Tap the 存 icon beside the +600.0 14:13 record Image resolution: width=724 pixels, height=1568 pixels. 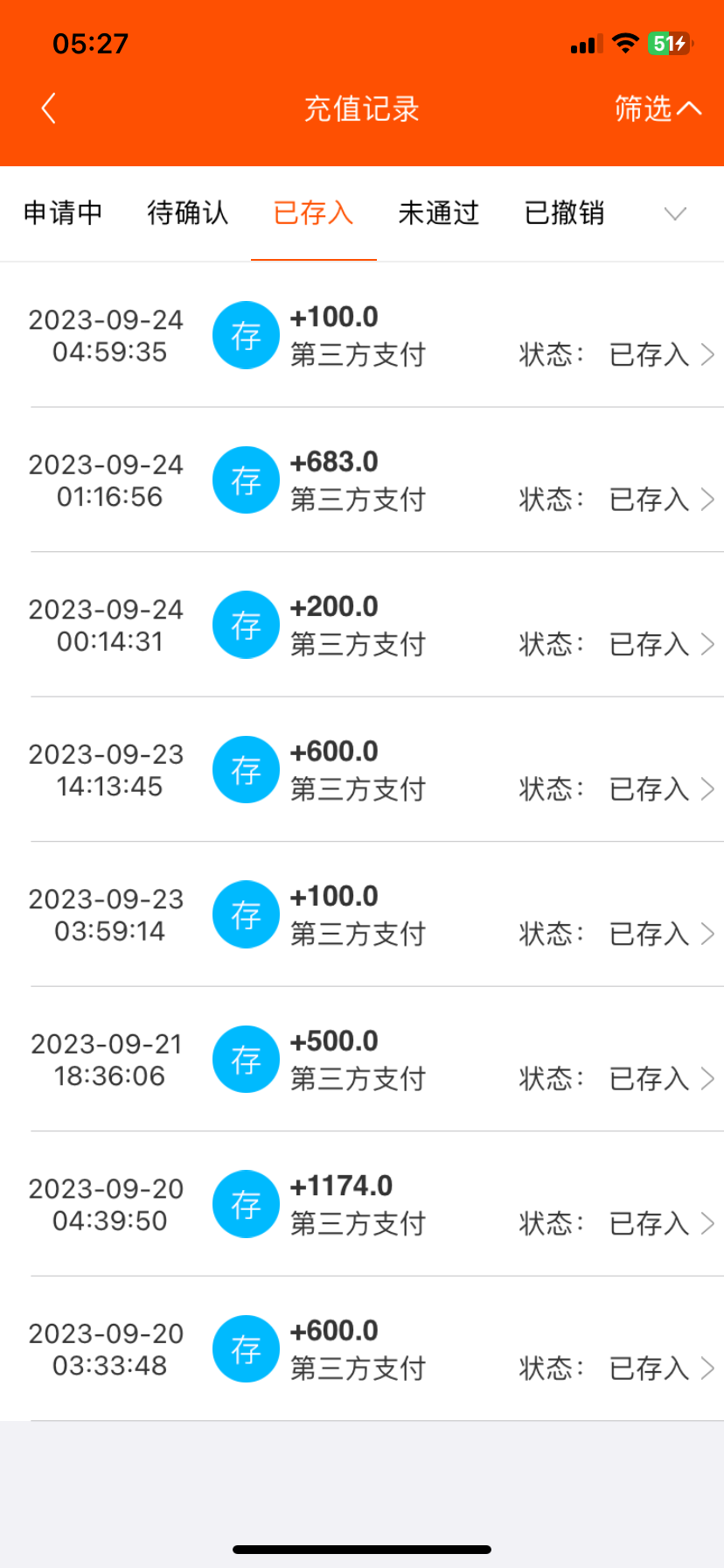(246, 769)
